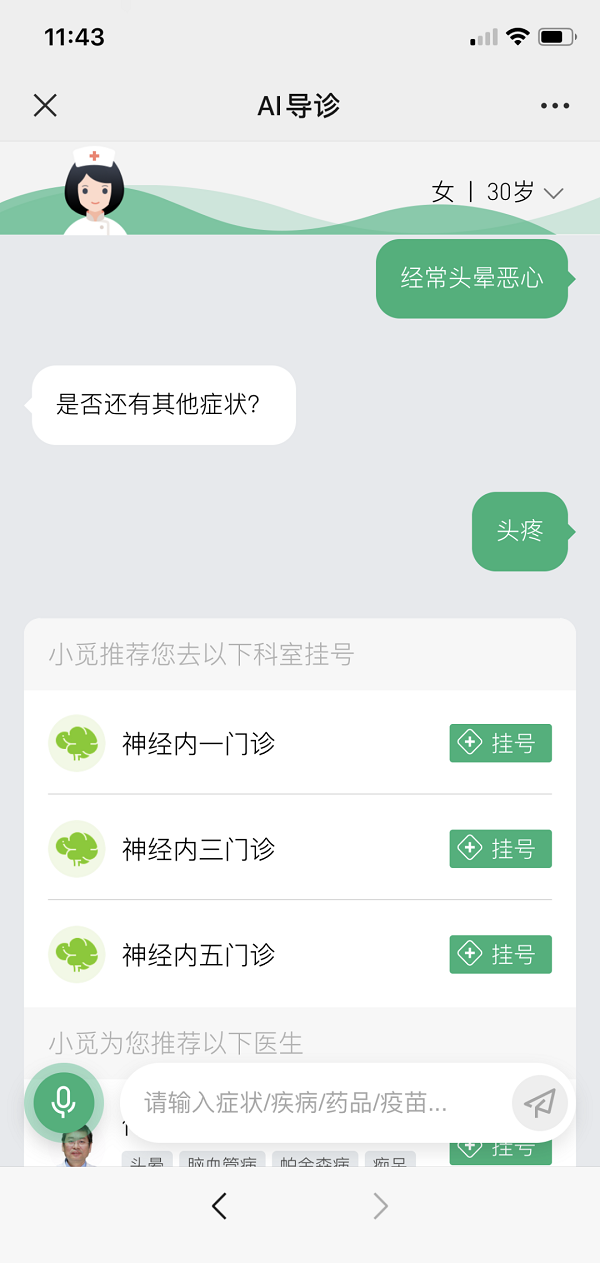600x1263 pixels.
Task: Tap 挂号 for 神经内三门诊
Action: [500, 849]
